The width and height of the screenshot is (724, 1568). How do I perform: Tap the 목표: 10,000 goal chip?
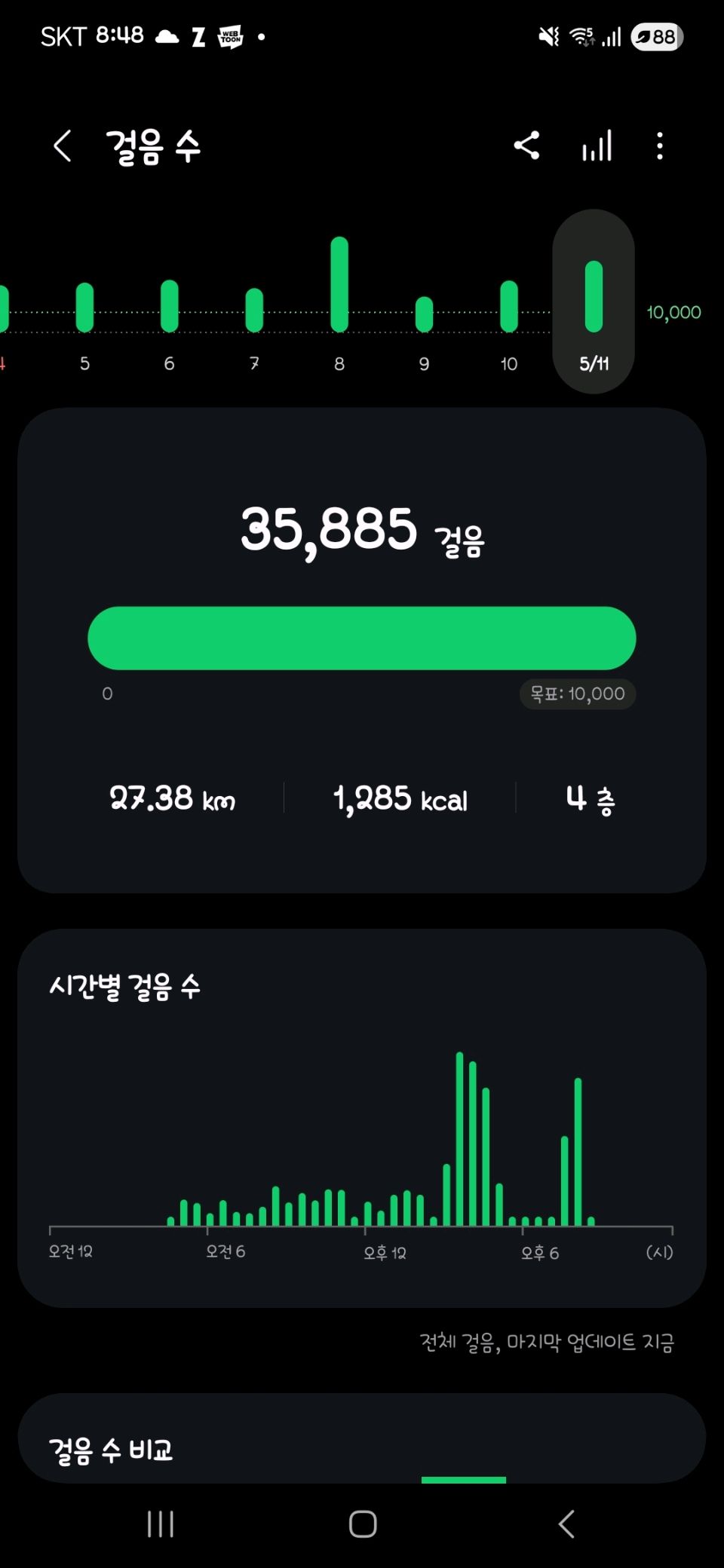click(x=578, y=694)
